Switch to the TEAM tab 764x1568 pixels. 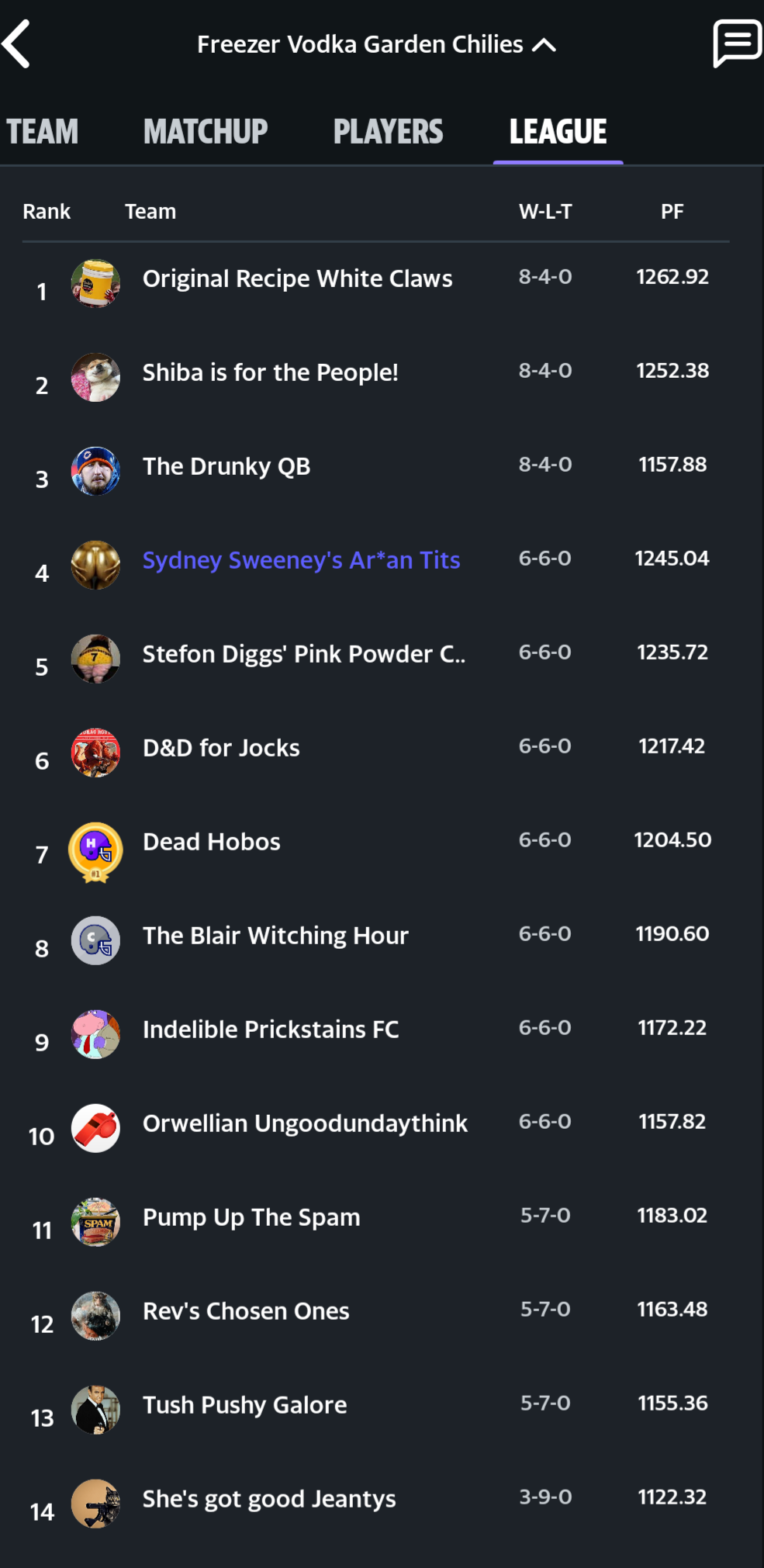click(x=43, y=131)
